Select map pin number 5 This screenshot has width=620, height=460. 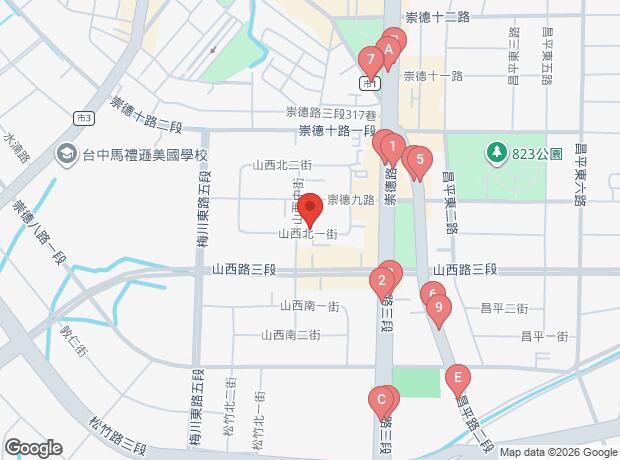click(x=420, y=158)
